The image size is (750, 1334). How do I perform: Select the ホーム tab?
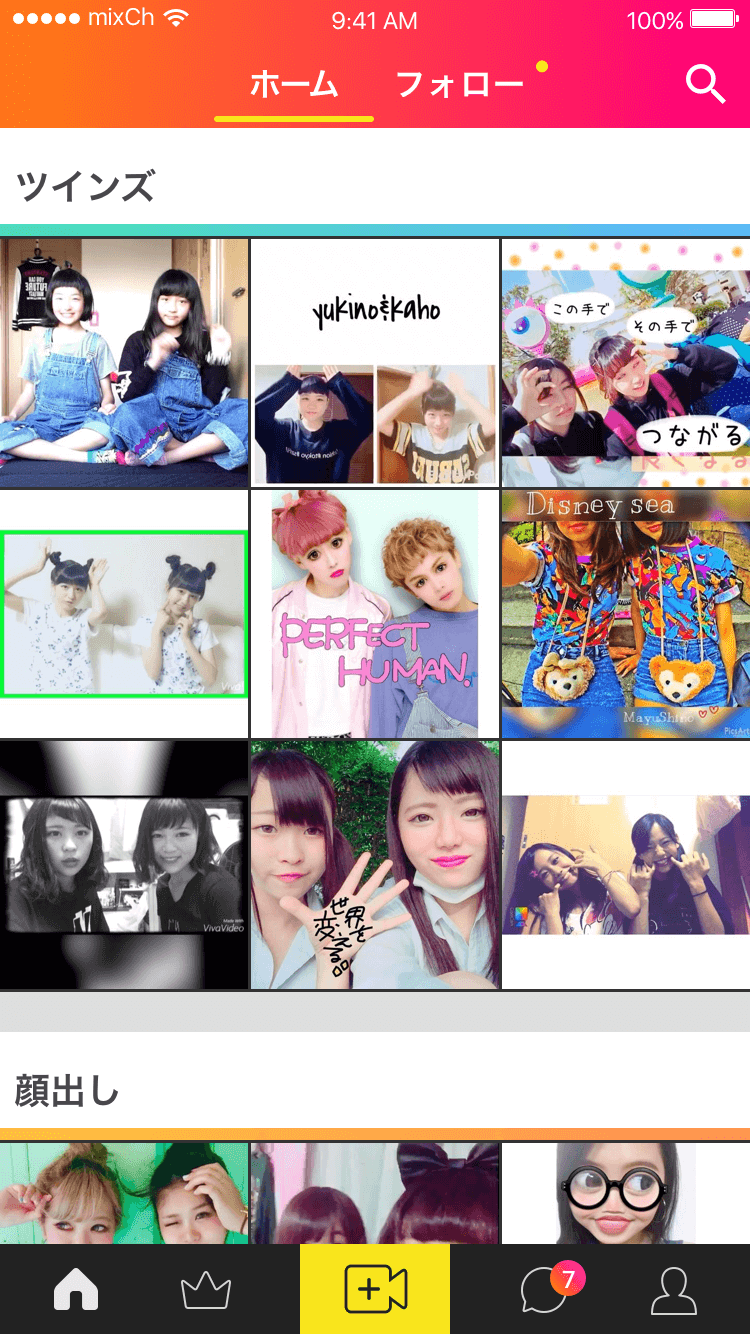(x=294, y=84)
